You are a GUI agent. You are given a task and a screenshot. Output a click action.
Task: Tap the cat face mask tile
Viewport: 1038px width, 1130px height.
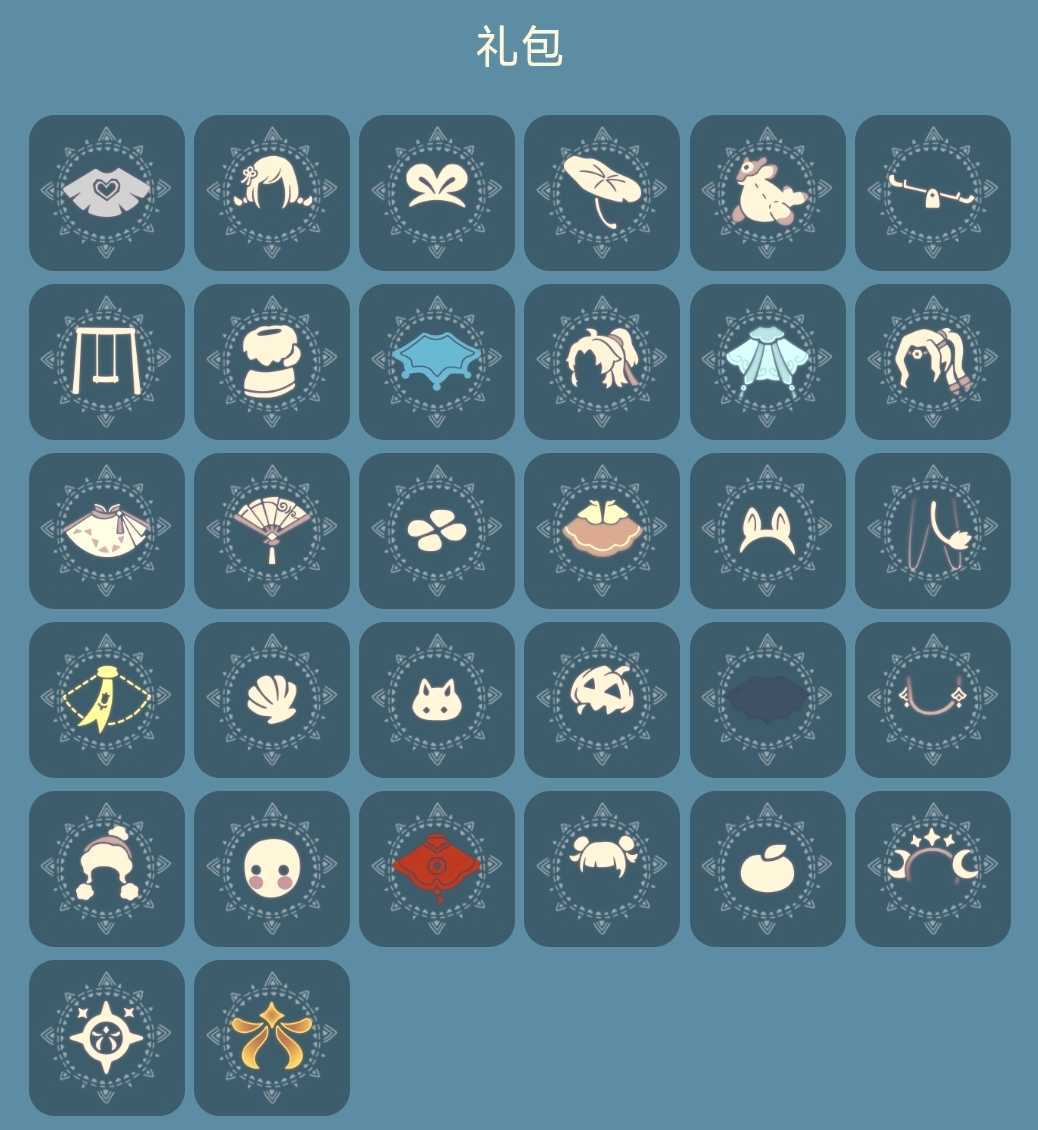[x=437, y=699]
